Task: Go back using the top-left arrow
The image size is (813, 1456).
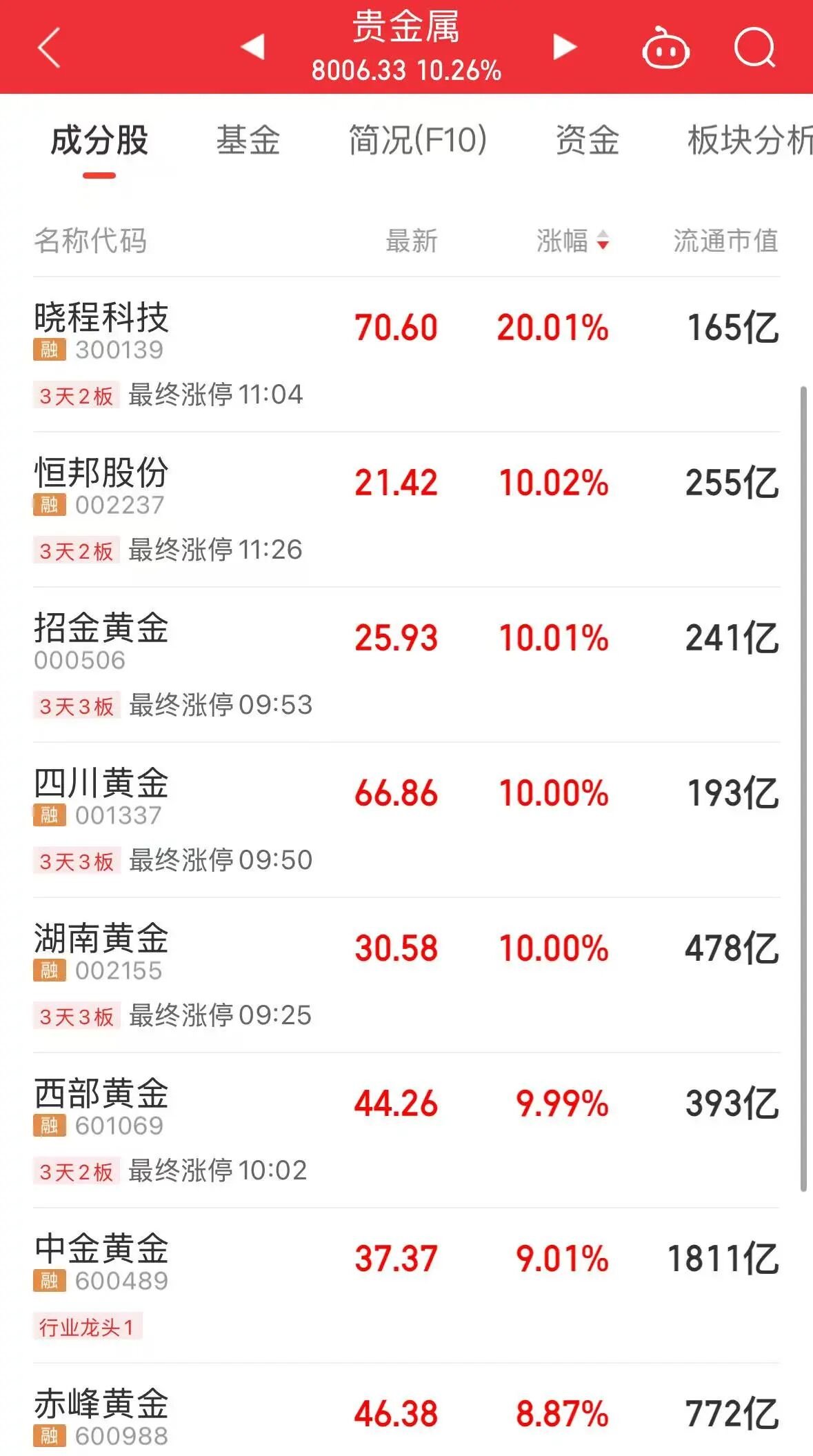Action: 49,48
